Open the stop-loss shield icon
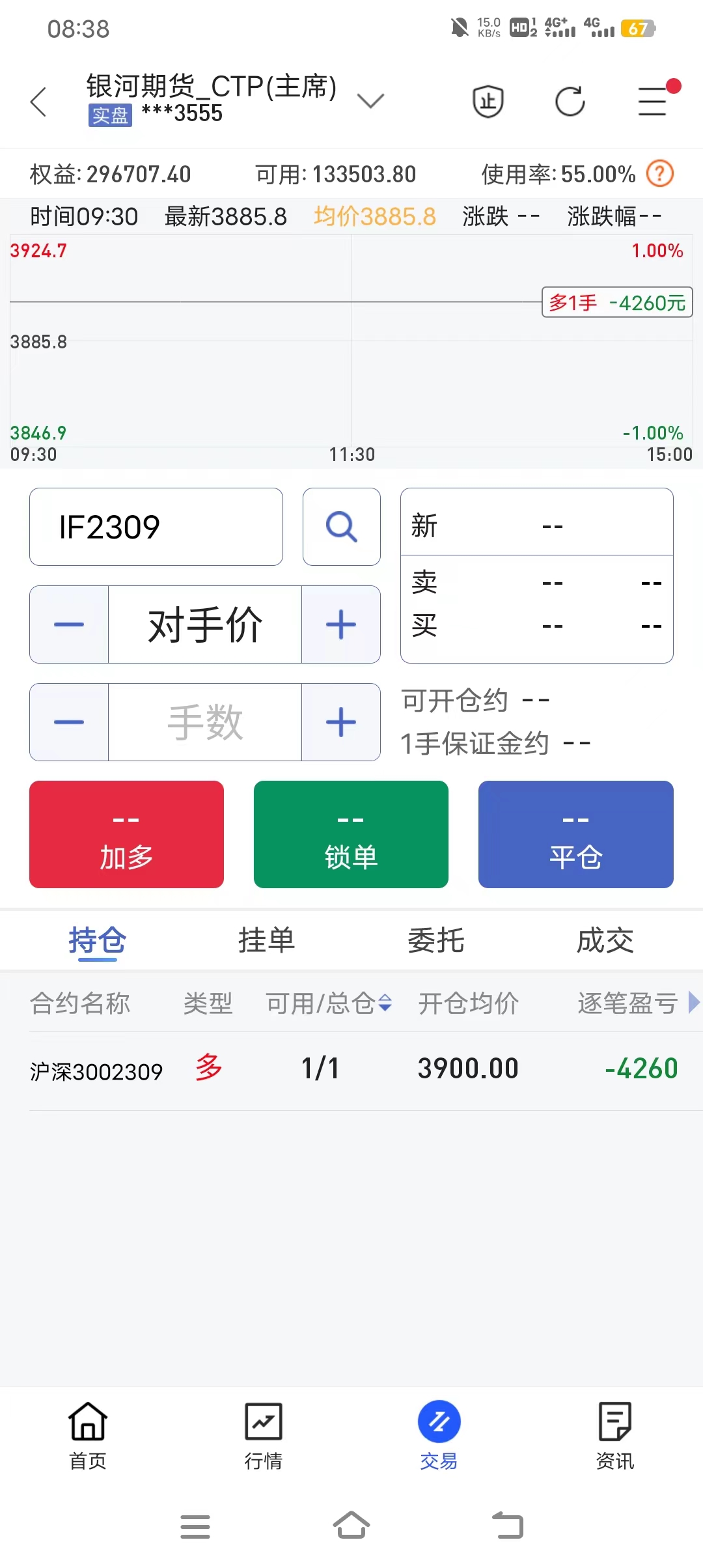 click(x=488, y=102)
